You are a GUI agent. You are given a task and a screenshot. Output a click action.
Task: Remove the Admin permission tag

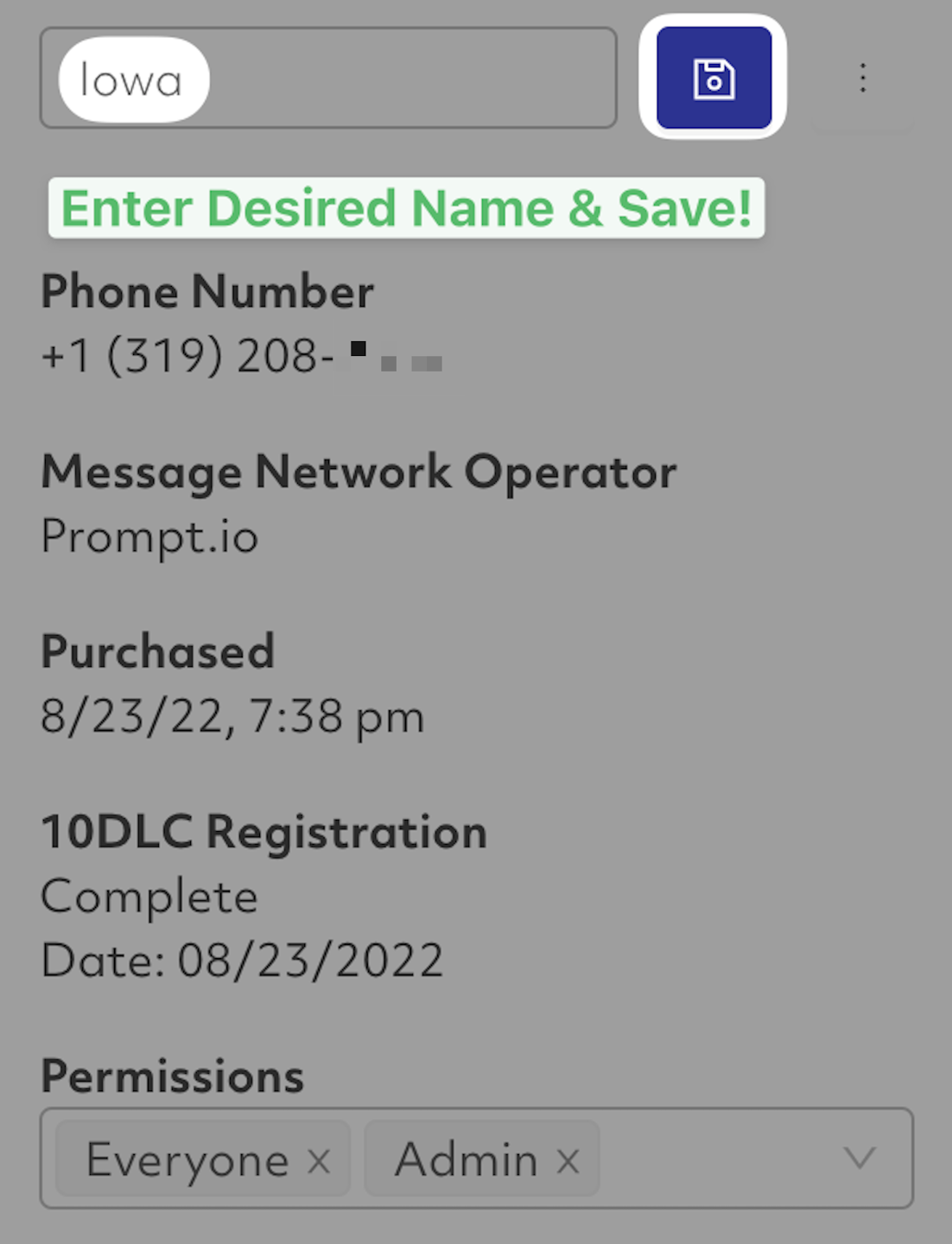568,1161
